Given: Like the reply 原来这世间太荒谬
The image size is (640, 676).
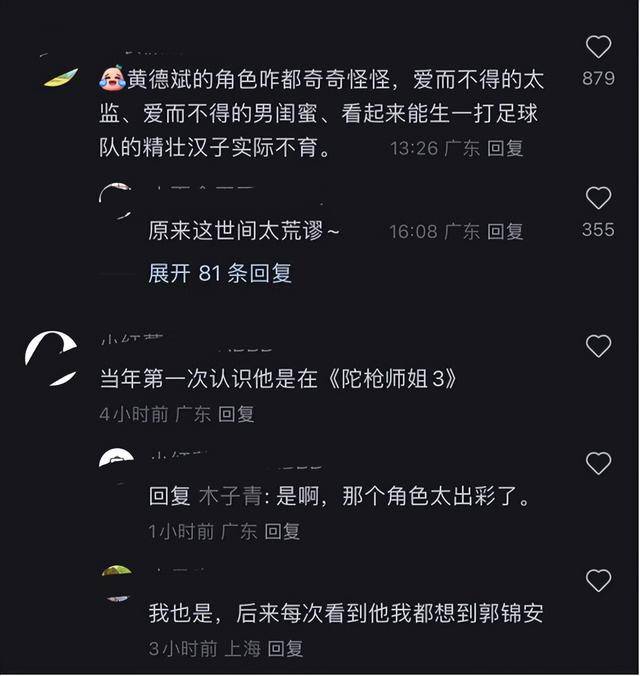Looking at the screenshot, I should pos(598,198).
